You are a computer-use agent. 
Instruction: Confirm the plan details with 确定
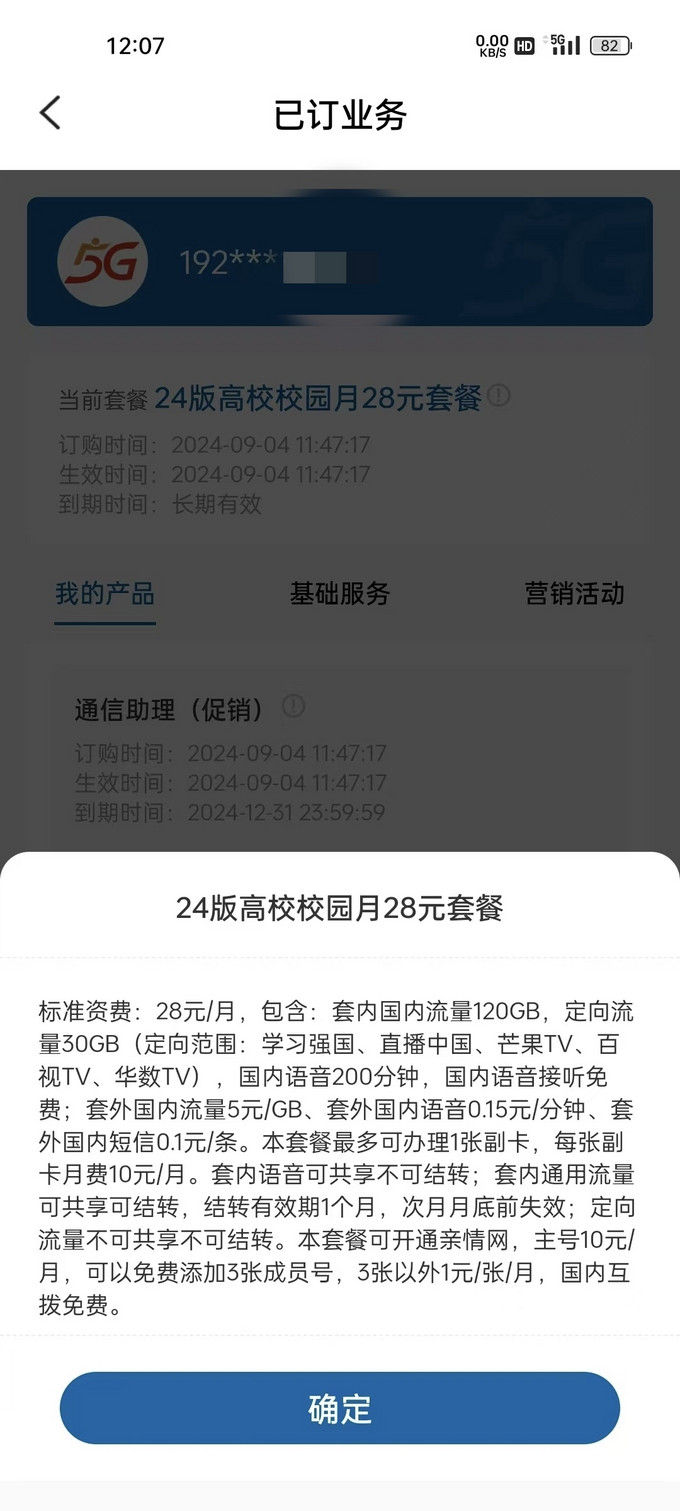coord(340,1408)
